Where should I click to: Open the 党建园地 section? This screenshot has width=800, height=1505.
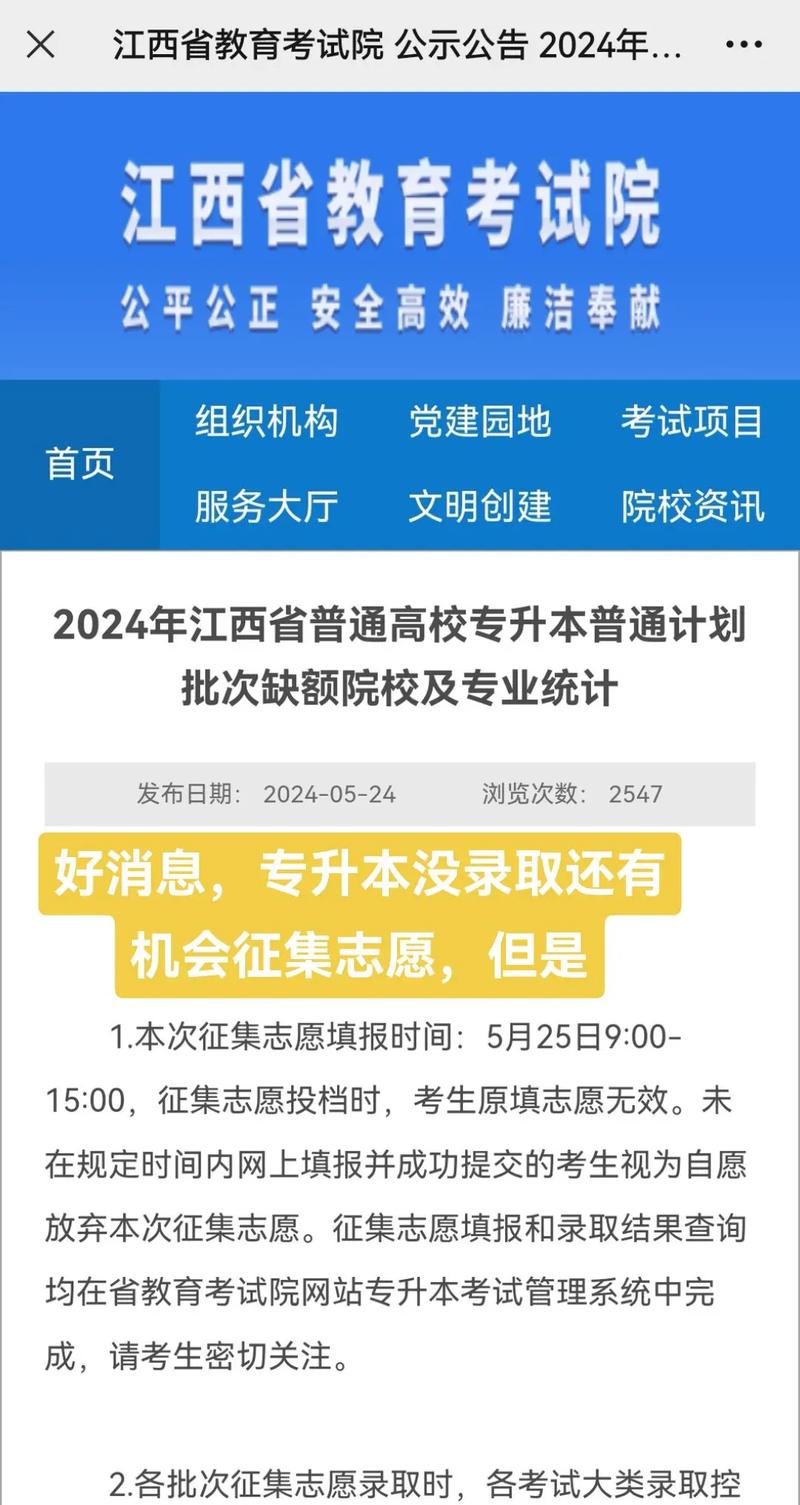(x=480, y=422)
